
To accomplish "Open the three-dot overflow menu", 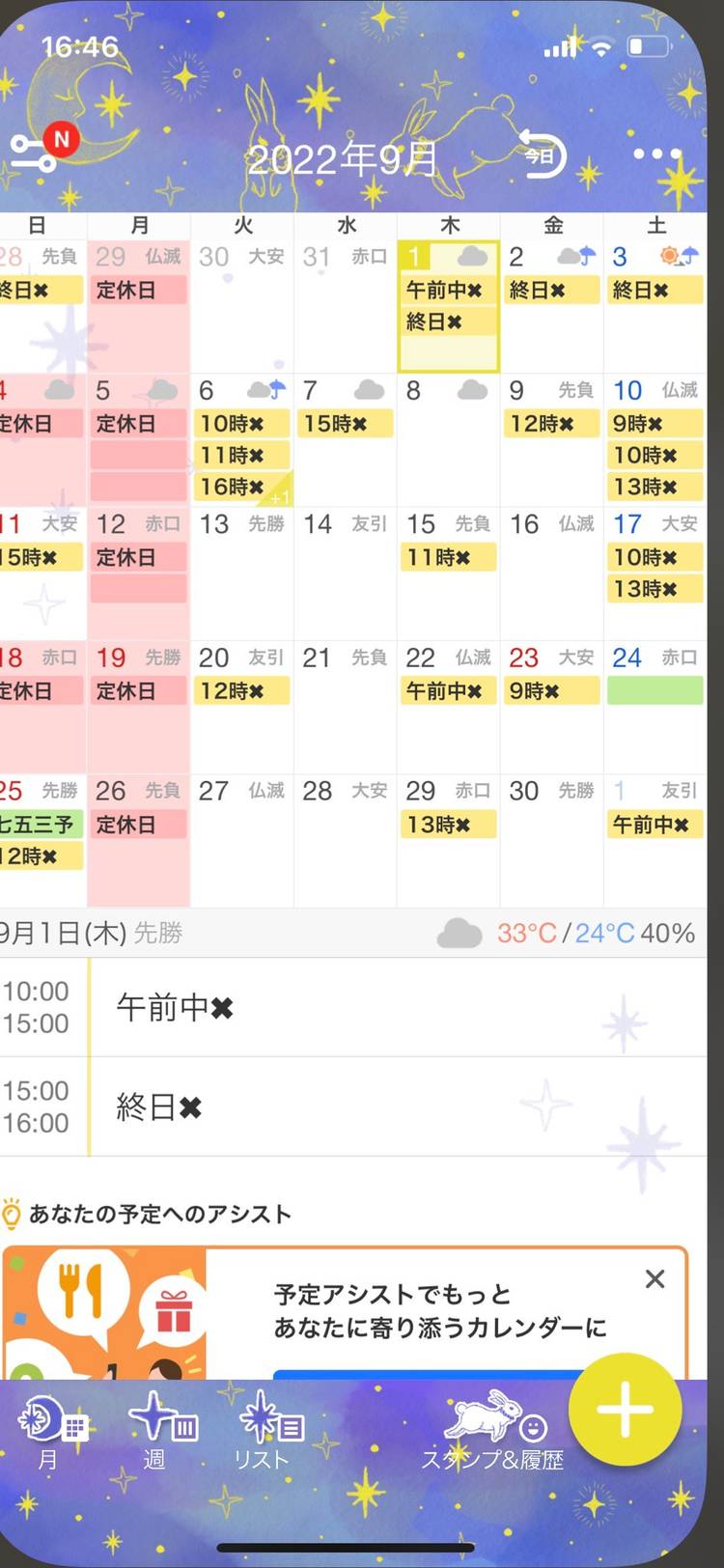I will (657, 154).
